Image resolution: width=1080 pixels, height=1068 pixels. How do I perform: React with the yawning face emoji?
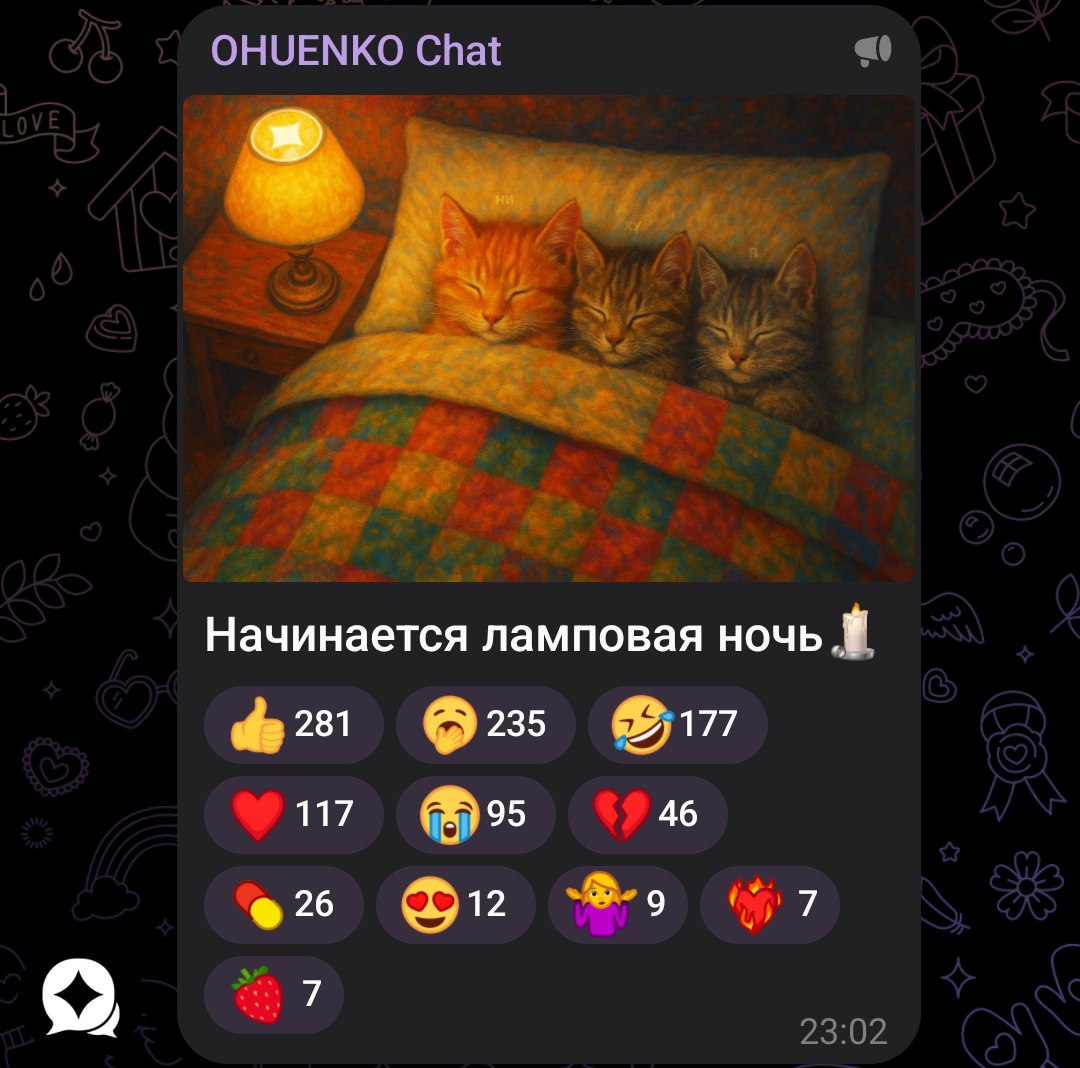point(485,724)
